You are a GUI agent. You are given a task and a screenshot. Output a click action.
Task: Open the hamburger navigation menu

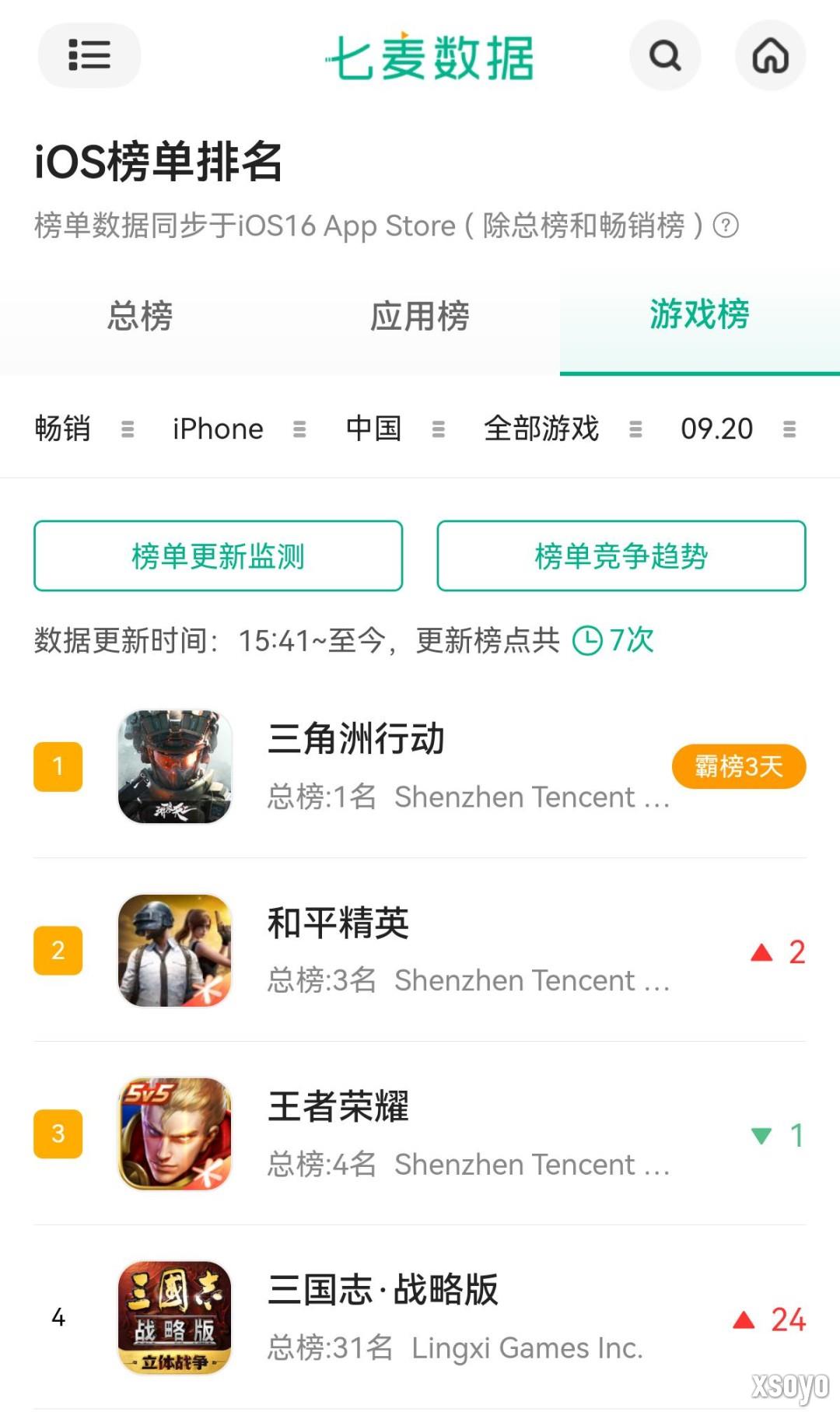89,55
